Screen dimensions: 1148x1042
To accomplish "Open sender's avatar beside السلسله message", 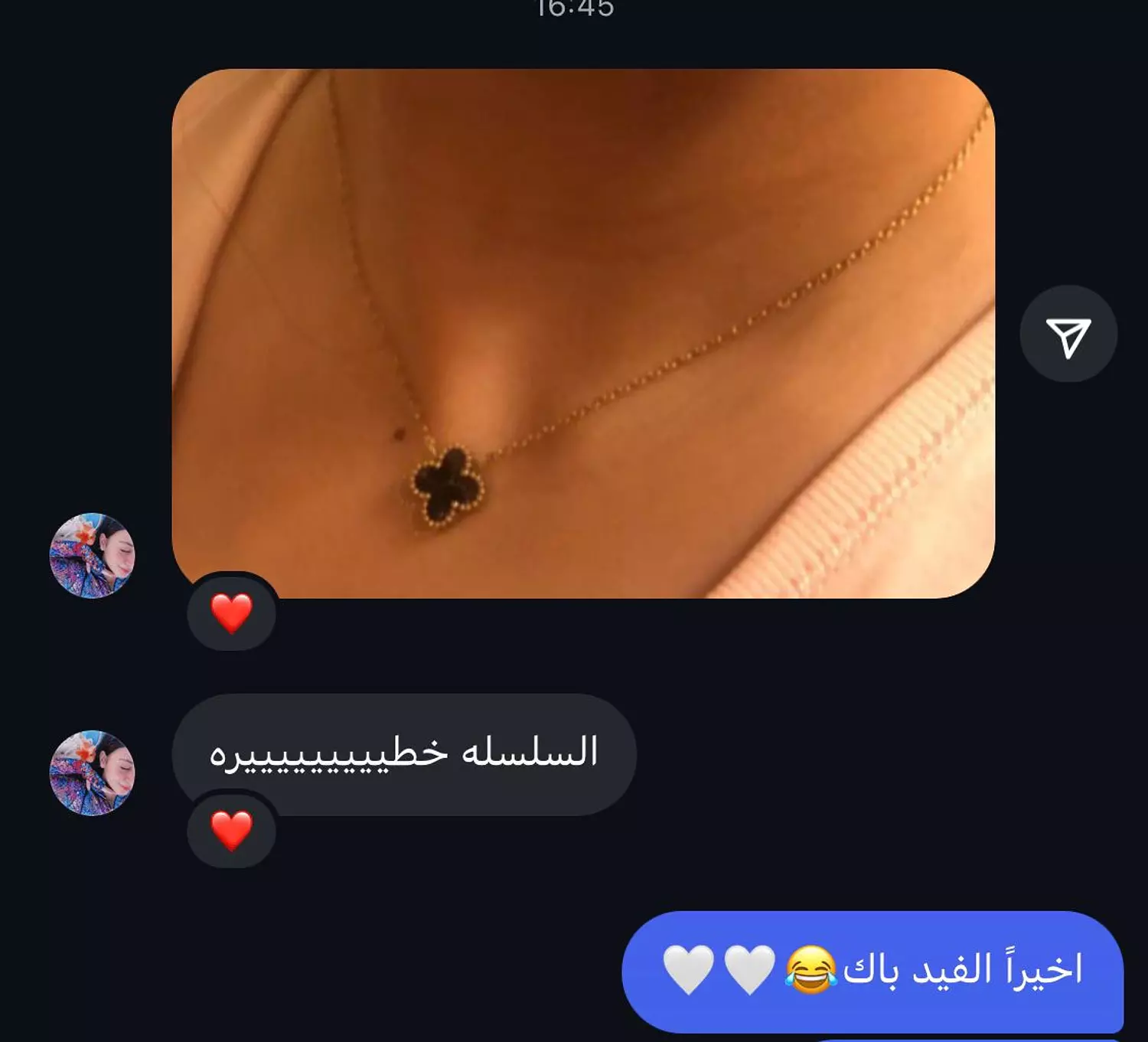I will tap(93, 773).
